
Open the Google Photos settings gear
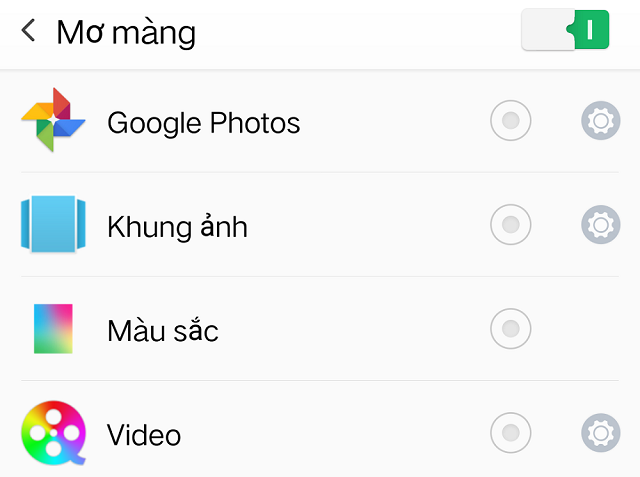pos(600,122)
